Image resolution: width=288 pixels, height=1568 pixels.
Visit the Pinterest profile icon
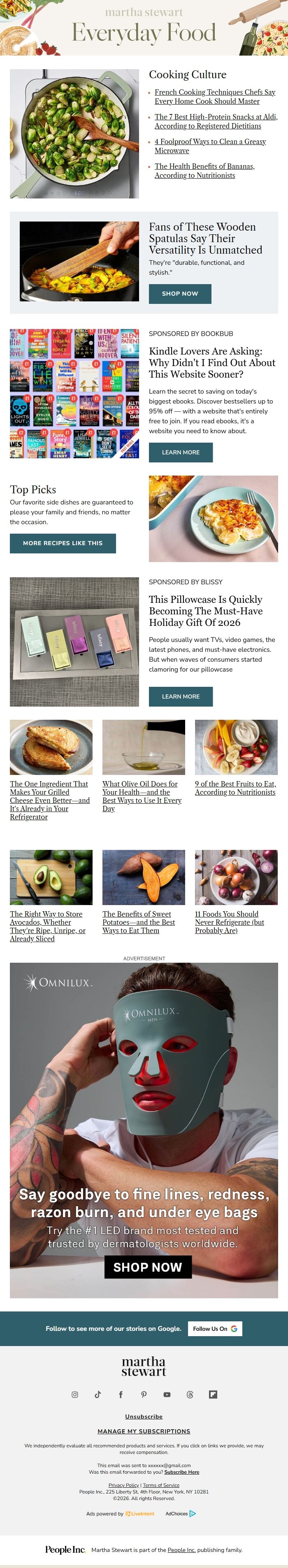(x=144, y=1395)
